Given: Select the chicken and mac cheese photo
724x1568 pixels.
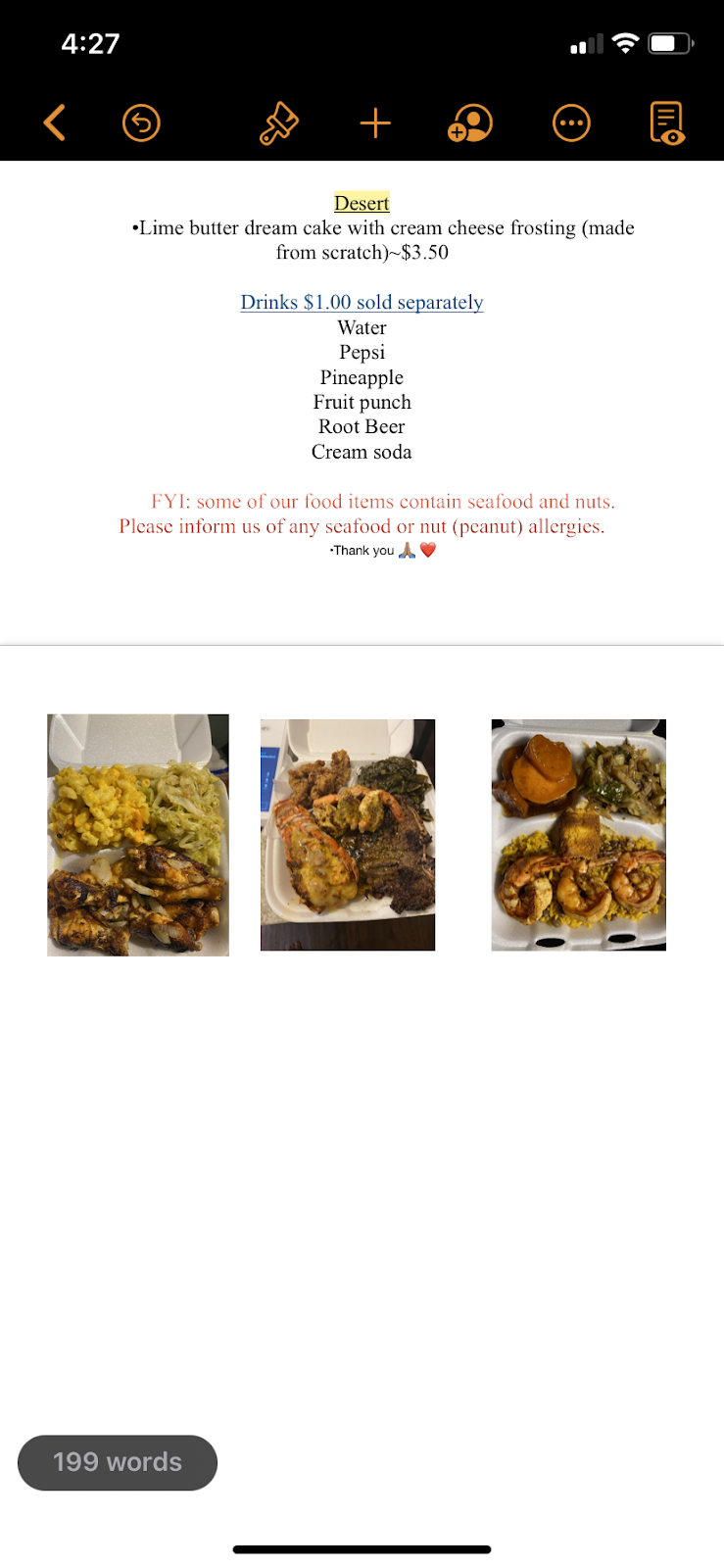Looking at the screenshot, I should point(138,835).
